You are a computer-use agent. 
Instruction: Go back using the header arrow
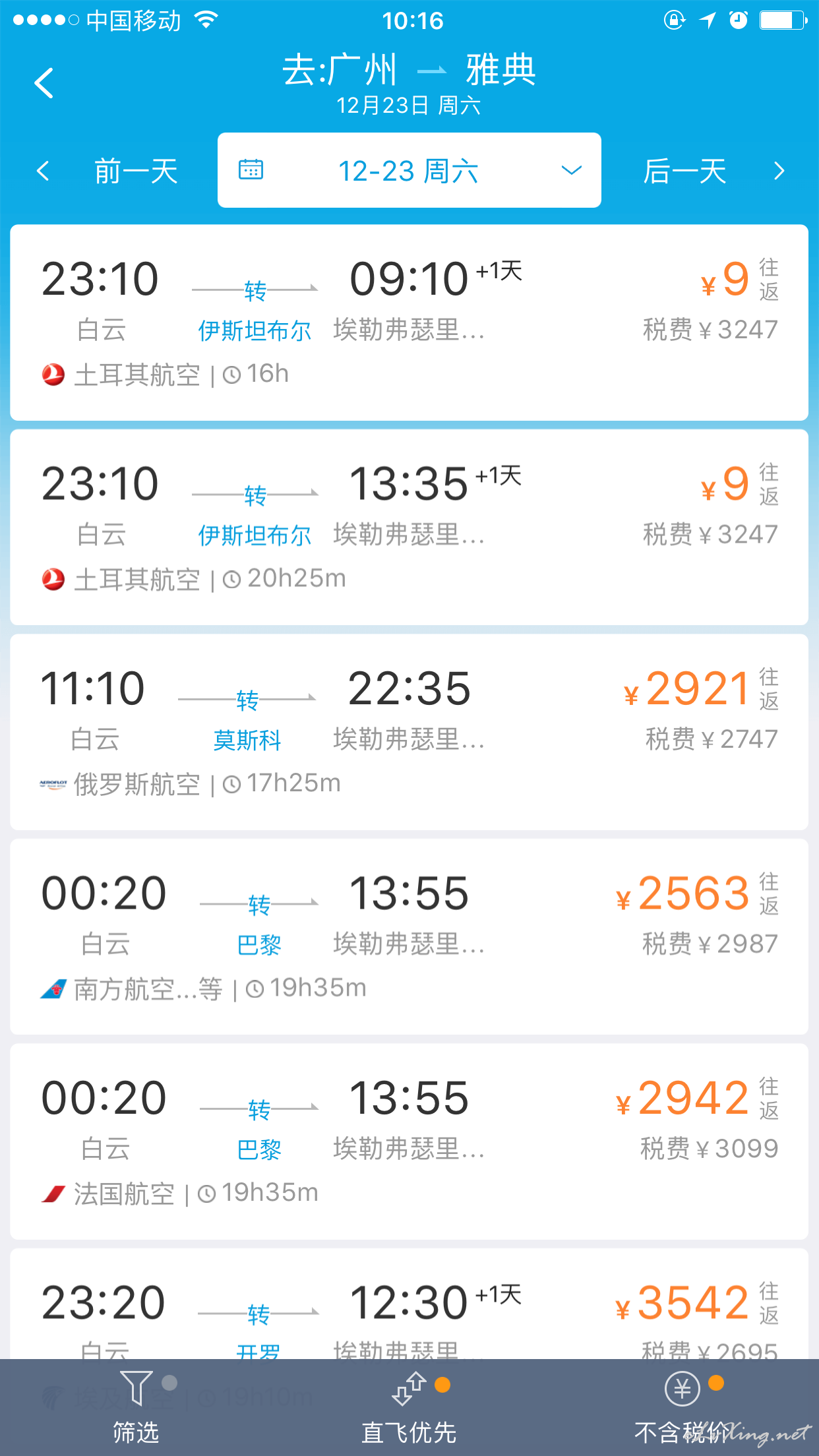tap(44, 84)
